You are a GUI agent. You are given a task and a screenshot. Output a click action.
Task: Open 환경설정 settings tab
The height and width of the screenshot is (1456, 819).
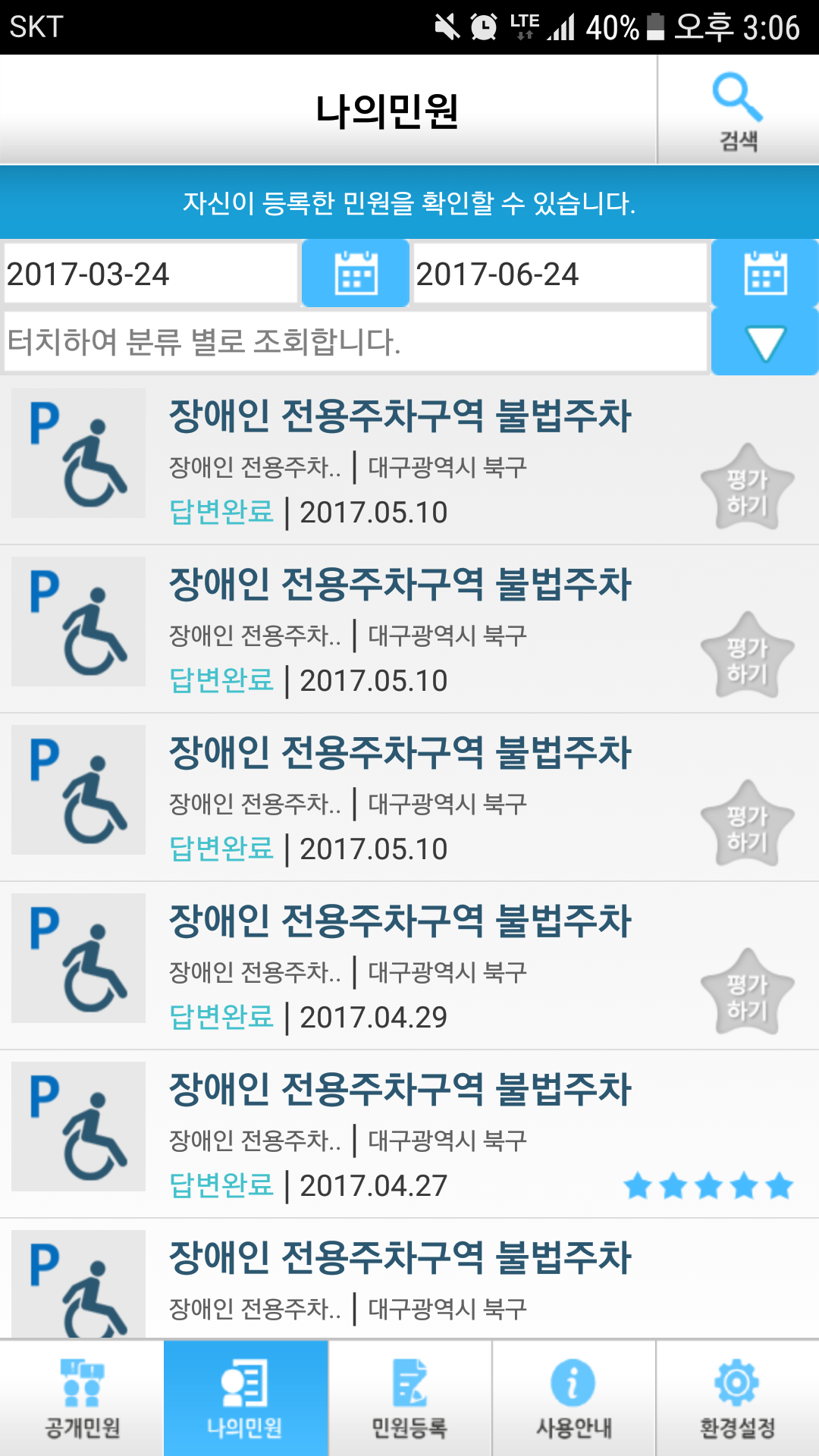[737, 1398]
